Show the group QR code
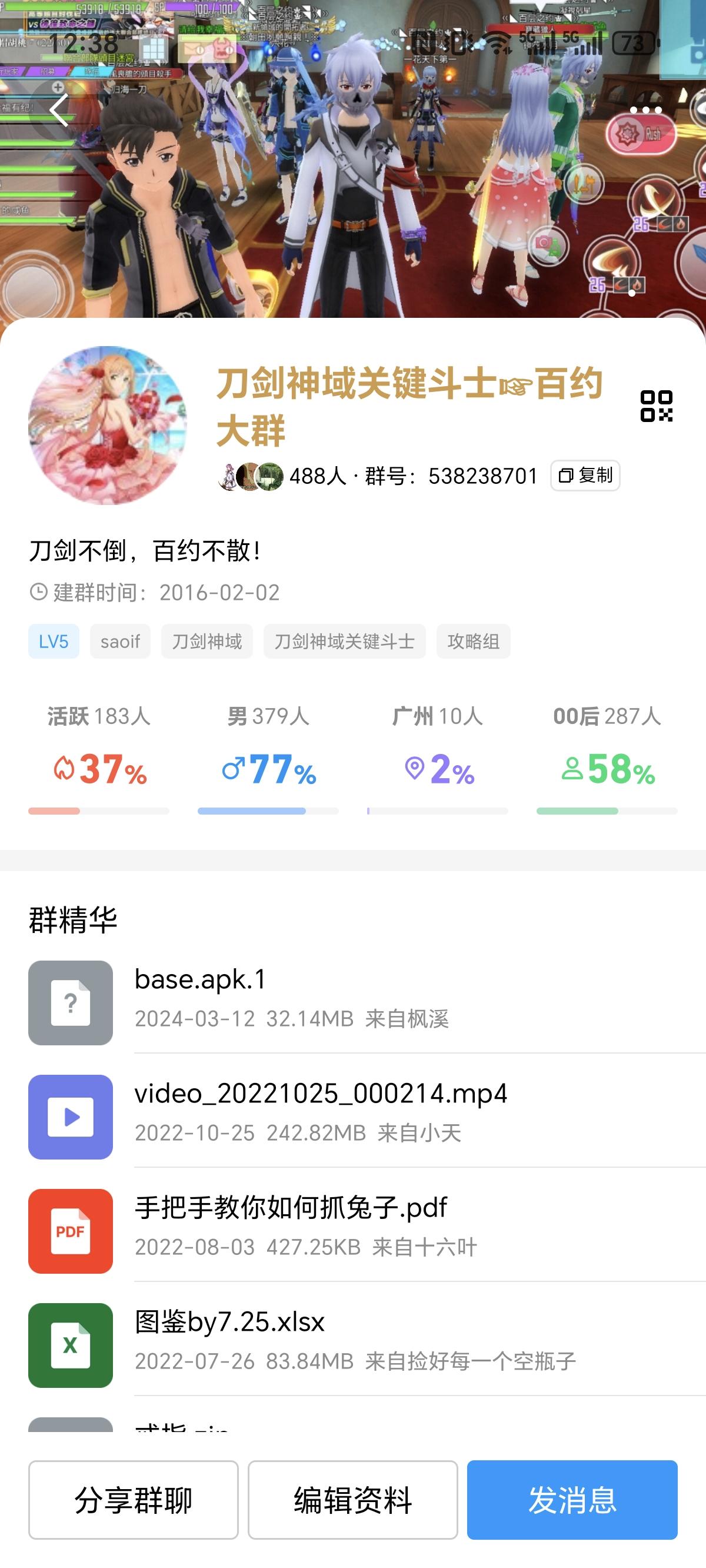 click(656, 406)
